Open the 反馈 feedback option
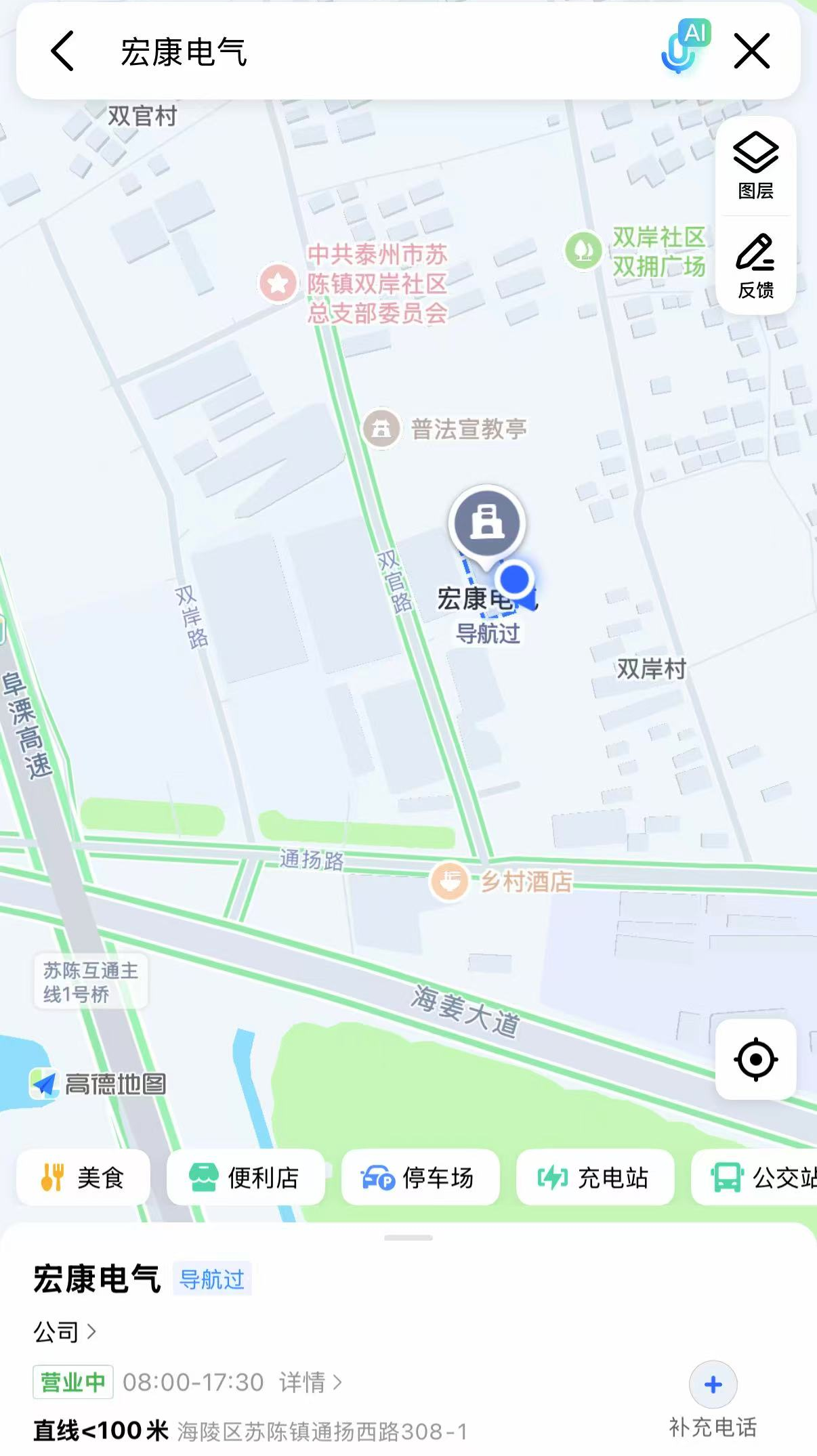817x1456 pixels. 755,266
